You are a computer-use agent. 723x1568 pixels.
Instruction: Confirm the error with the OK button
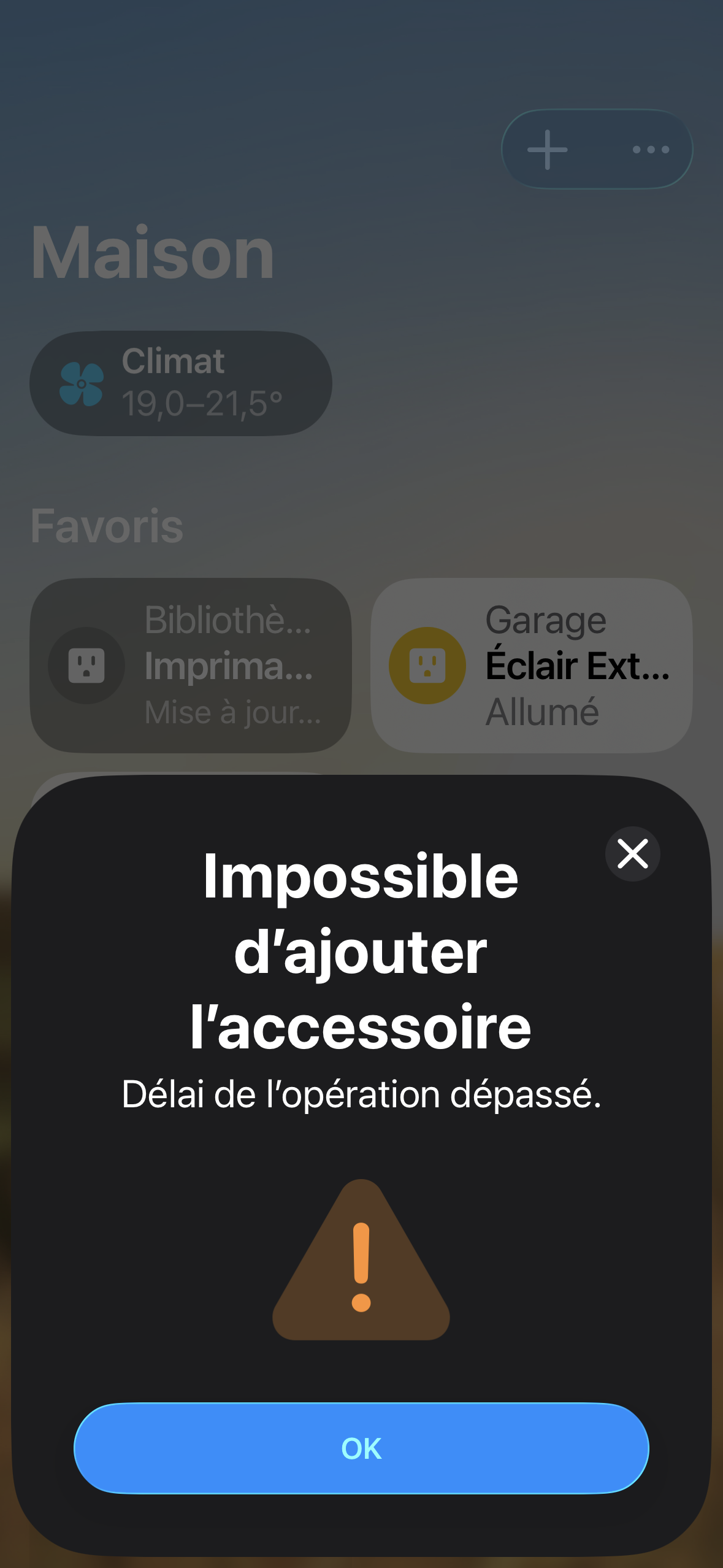[361, 1448]
